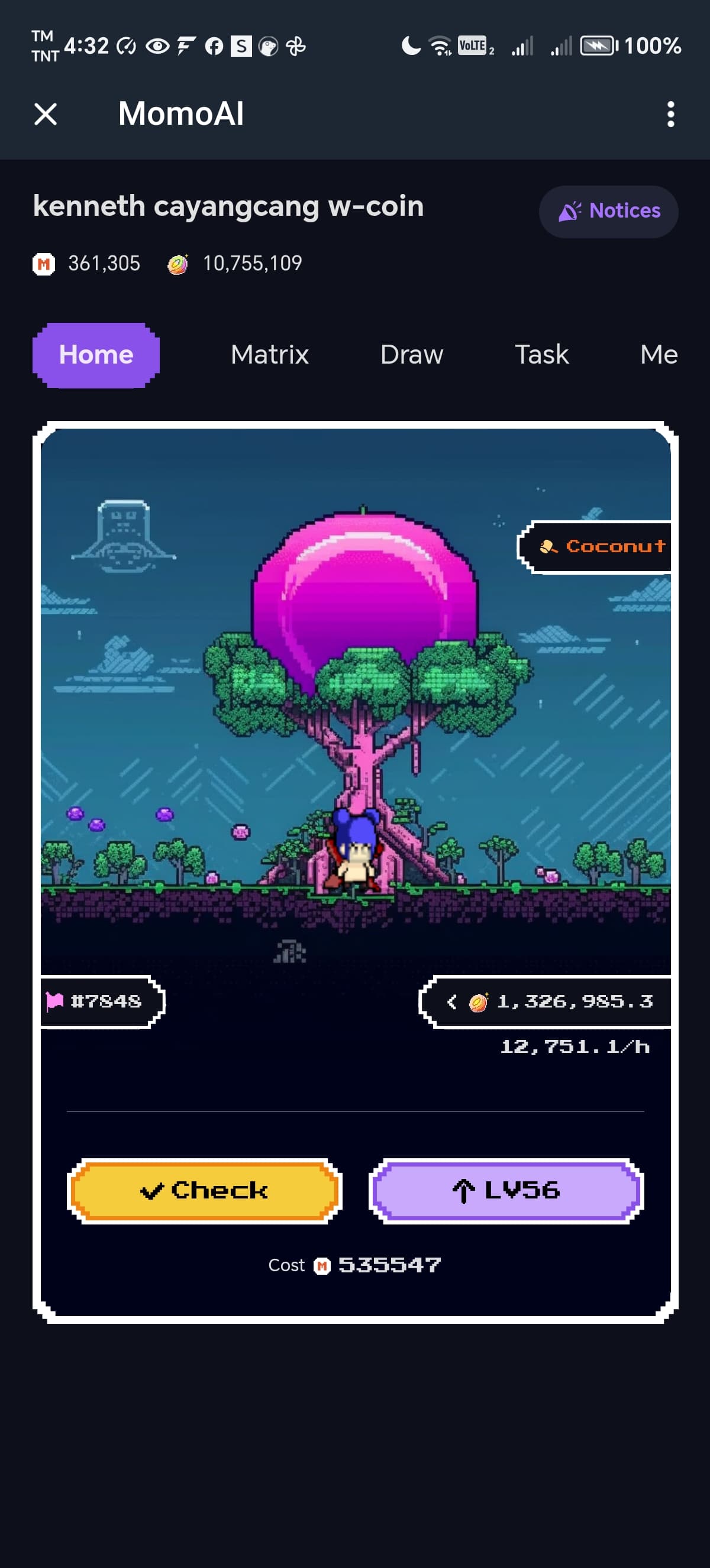
Task: Switch to the Me tab
Action: (x=659, y=354)
